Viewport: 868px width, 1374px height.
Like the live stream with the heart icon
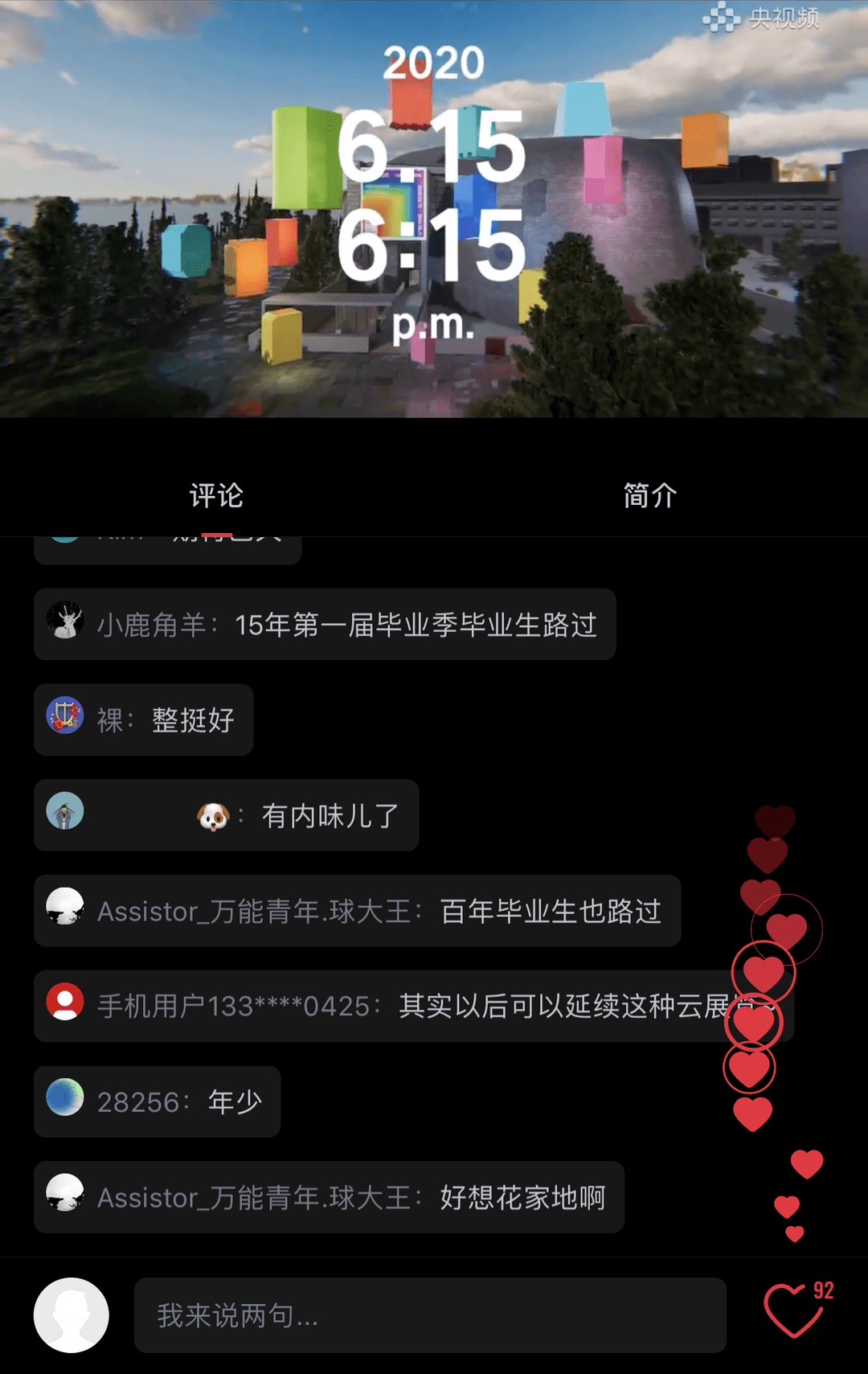pos(793,1310)
